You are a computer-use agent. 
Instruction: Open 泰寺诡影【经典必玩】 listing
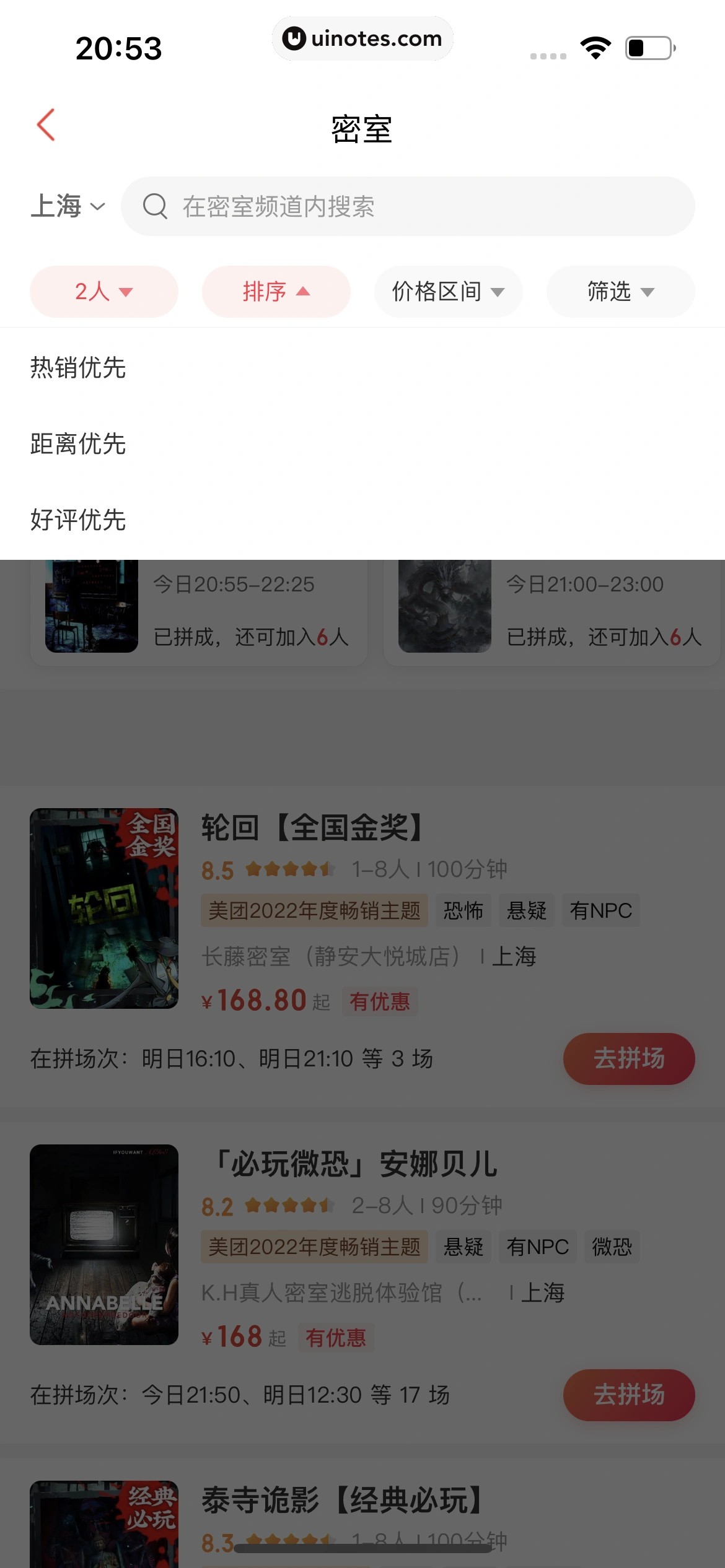(343, 1500)
